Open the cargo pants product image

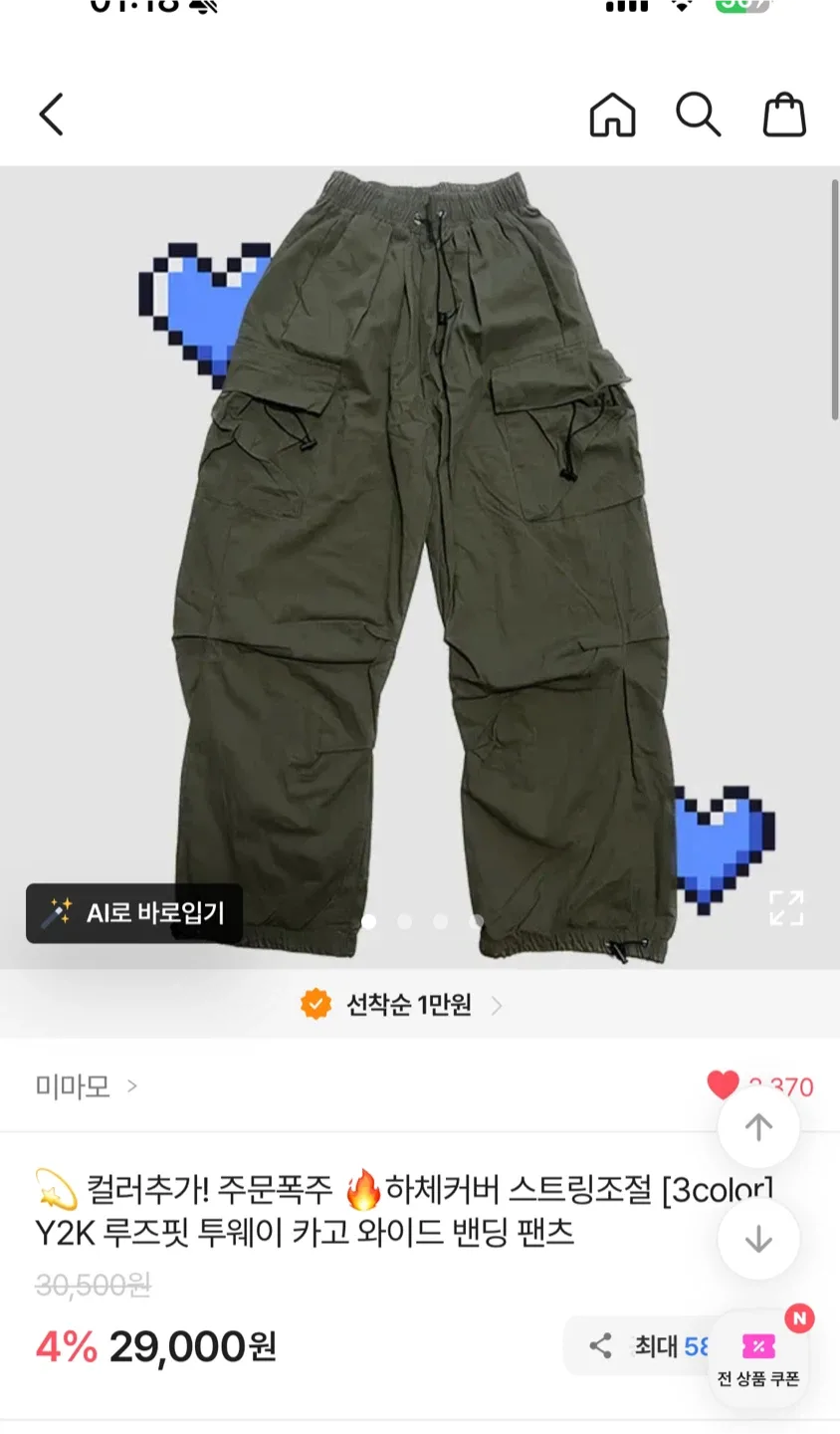pos(418,558)
